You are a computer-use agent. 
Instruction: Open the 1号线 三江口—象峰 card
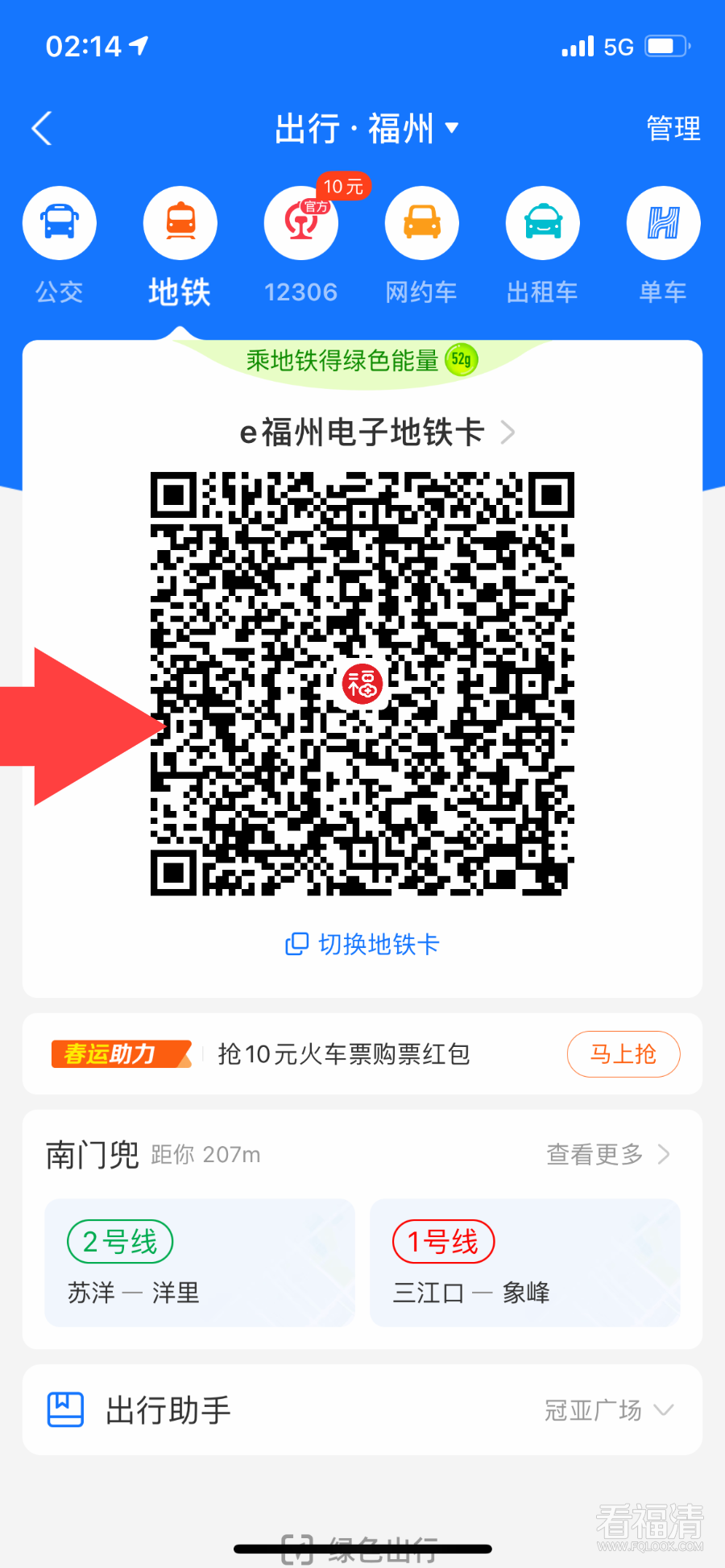[x=524, y=1262]
